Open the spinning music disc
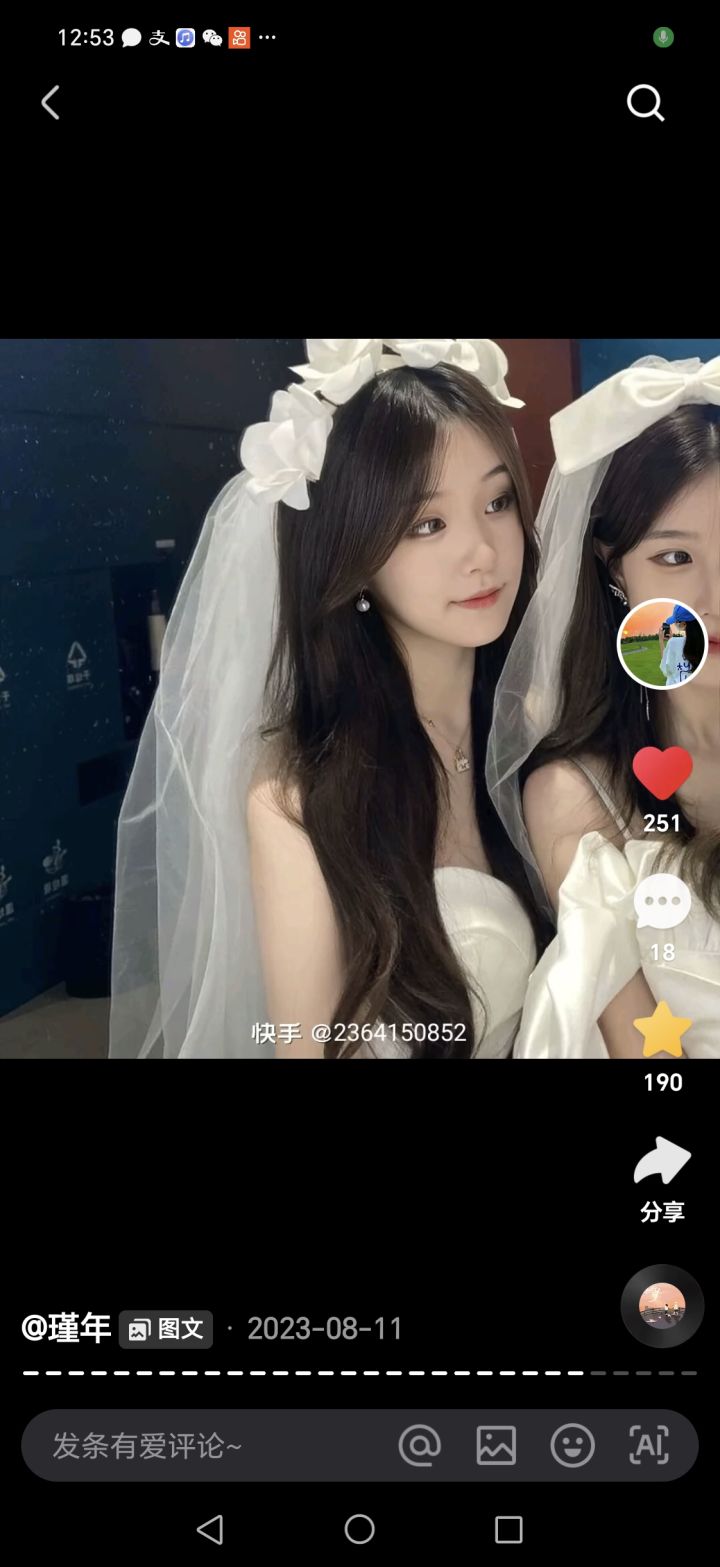720x1567 pixels. (662, 1306)
